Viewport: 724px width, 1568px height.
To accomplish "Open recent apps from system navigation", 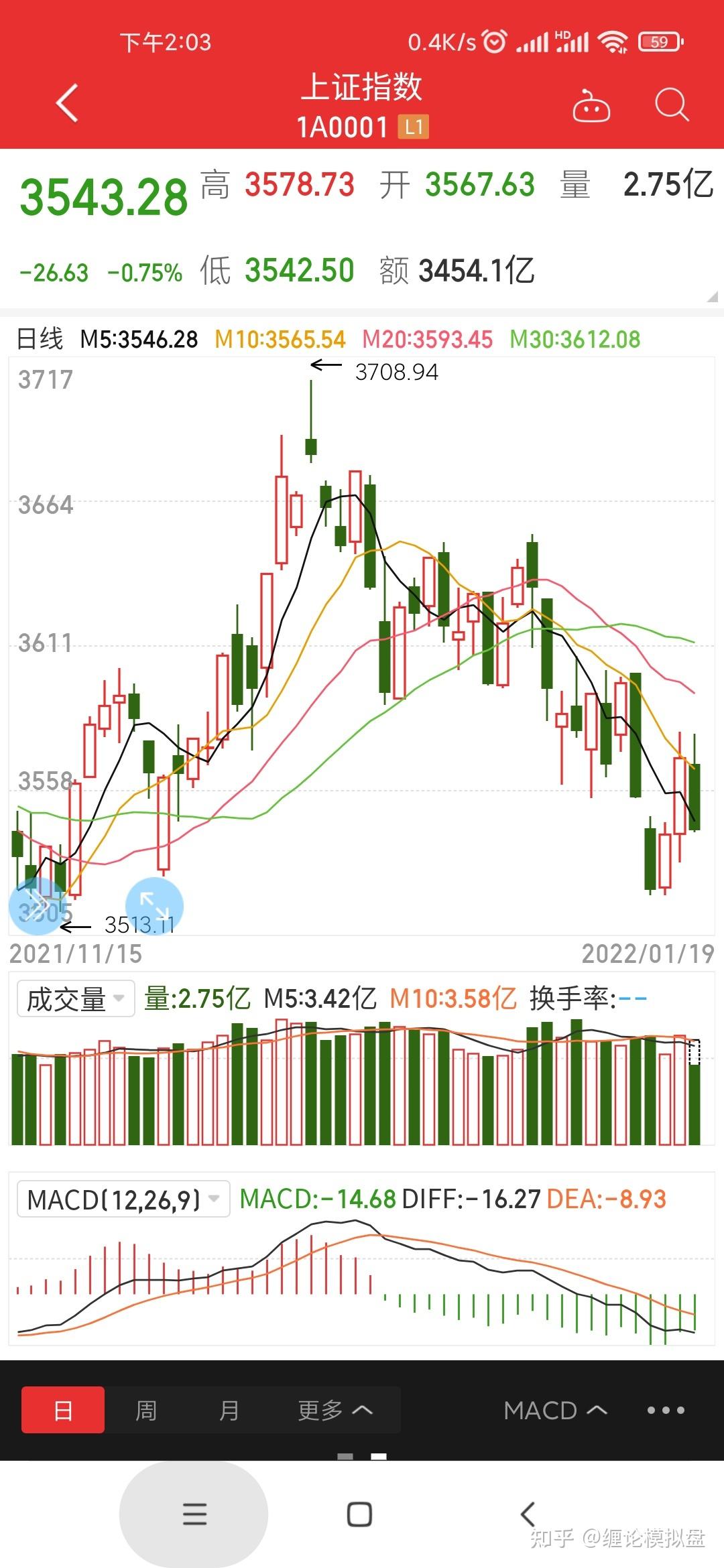I will click(194, 1514).
